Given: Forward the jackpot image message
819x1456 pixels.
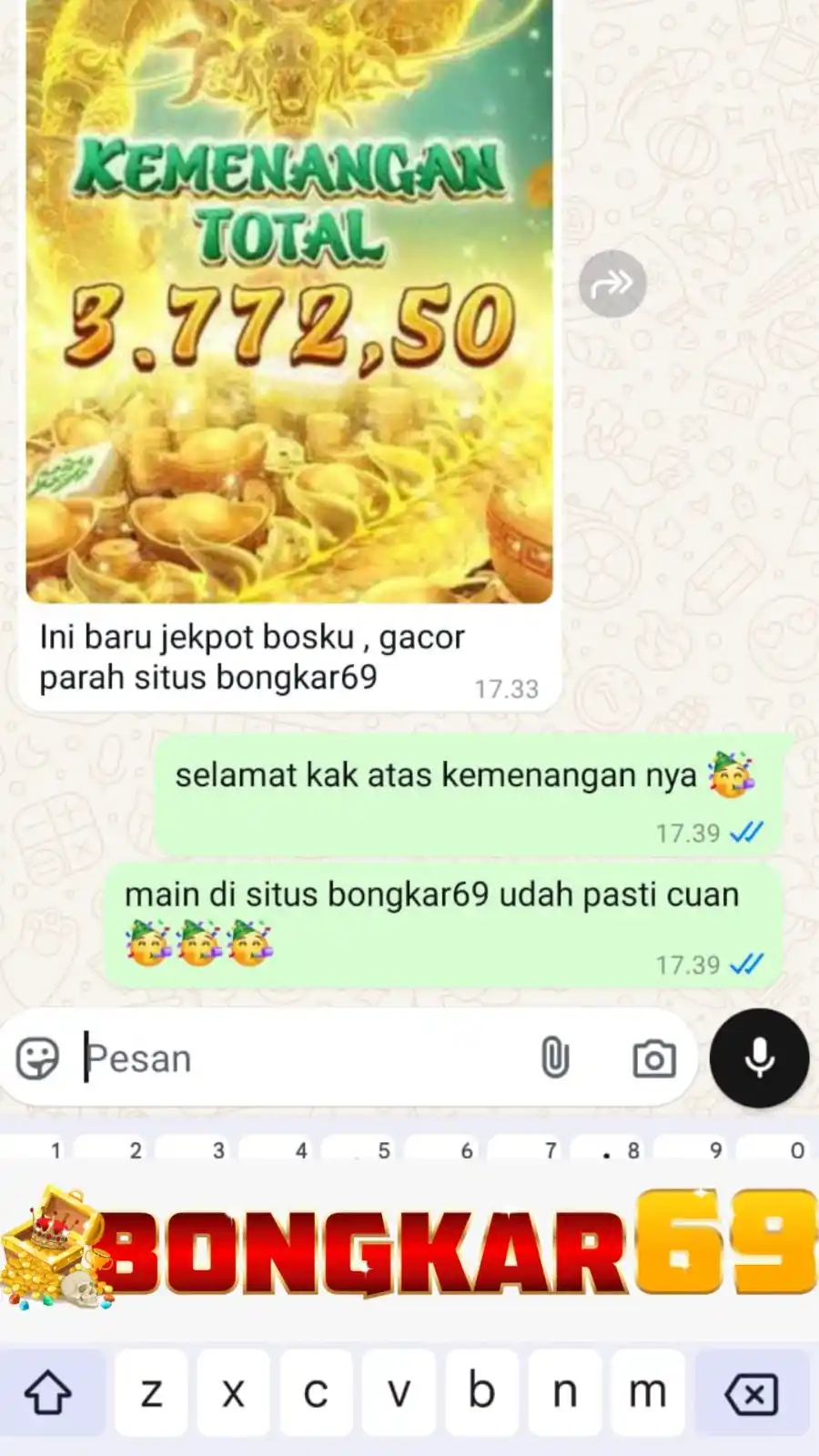Looking at the screenshot, I should [612, 284].
